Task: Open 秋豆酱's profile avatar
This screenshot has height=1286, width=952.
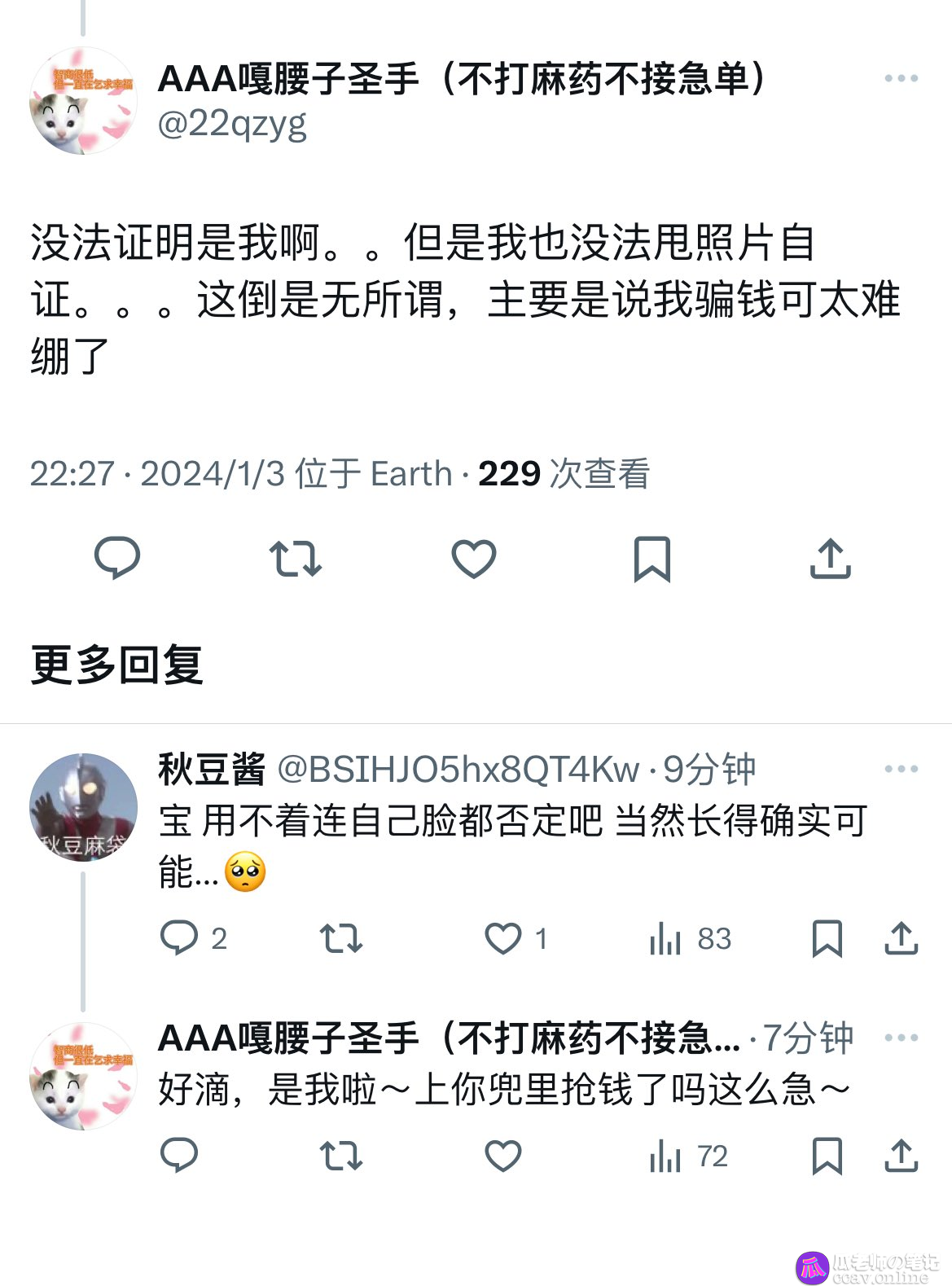Action: coord(83,807)
